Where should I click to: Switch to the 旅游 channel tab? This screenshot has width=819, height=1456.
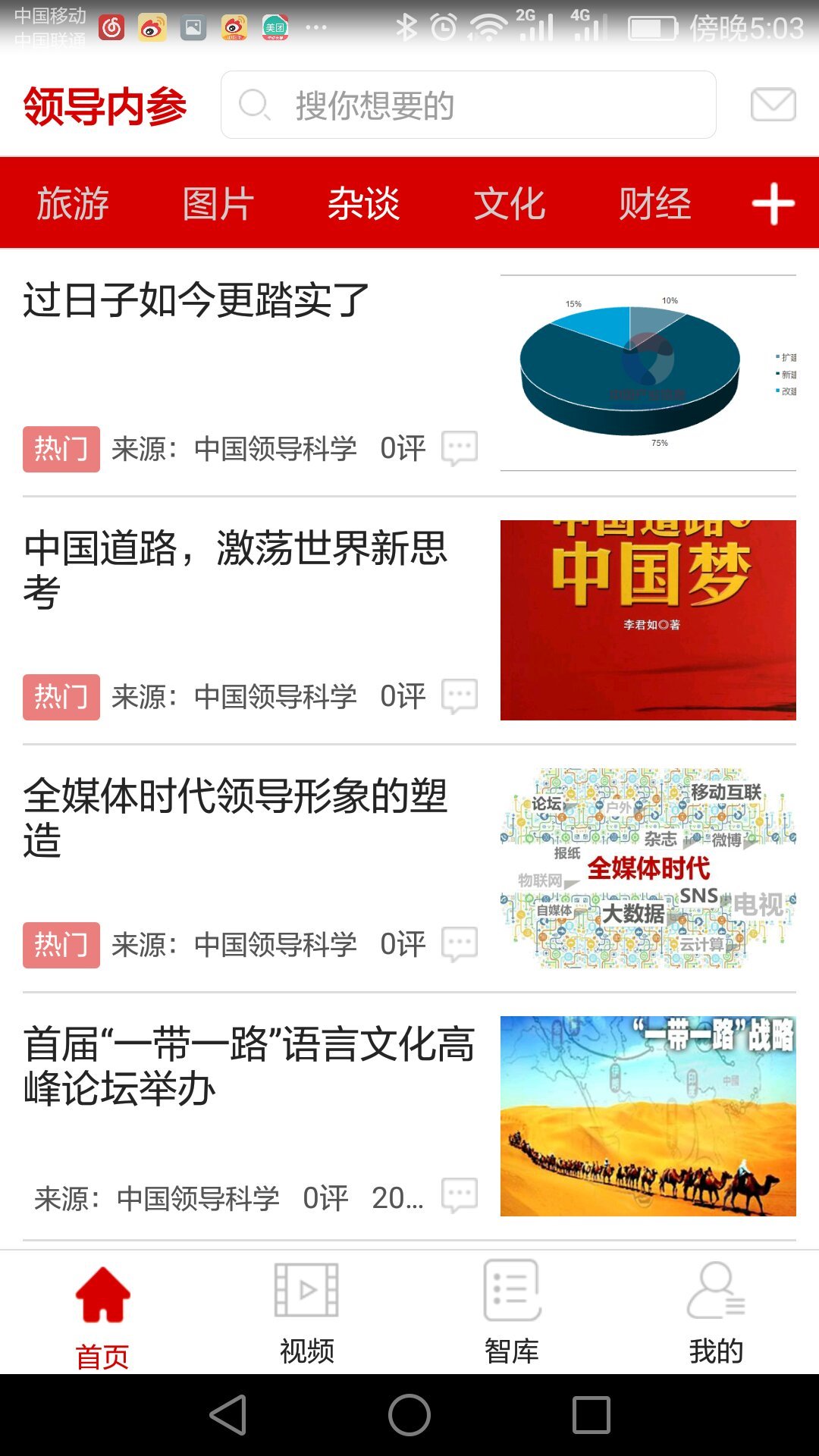click(x=72, y=203)
